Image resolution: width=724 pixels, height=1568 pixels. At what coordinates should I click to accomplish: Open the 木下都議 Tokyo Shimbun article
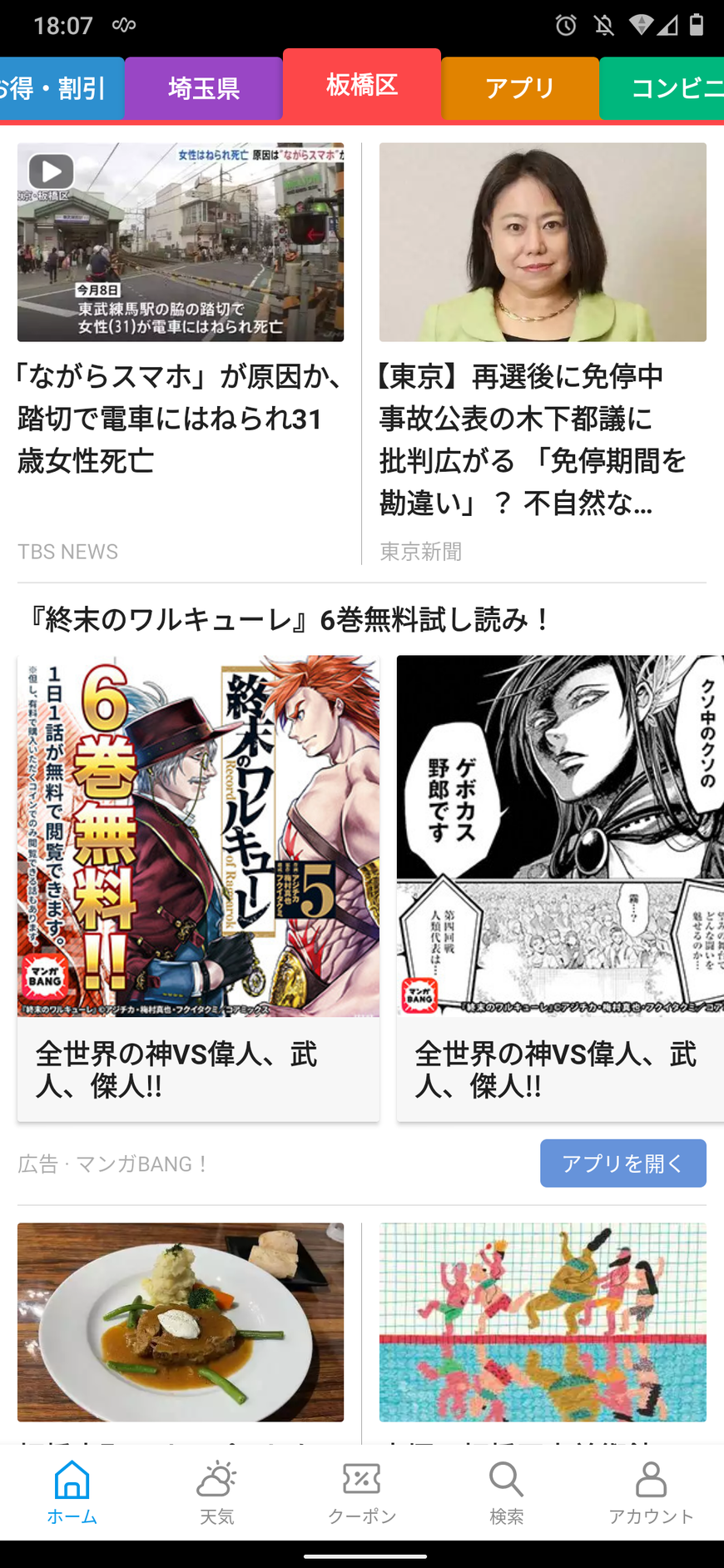(x=543, y=350)
